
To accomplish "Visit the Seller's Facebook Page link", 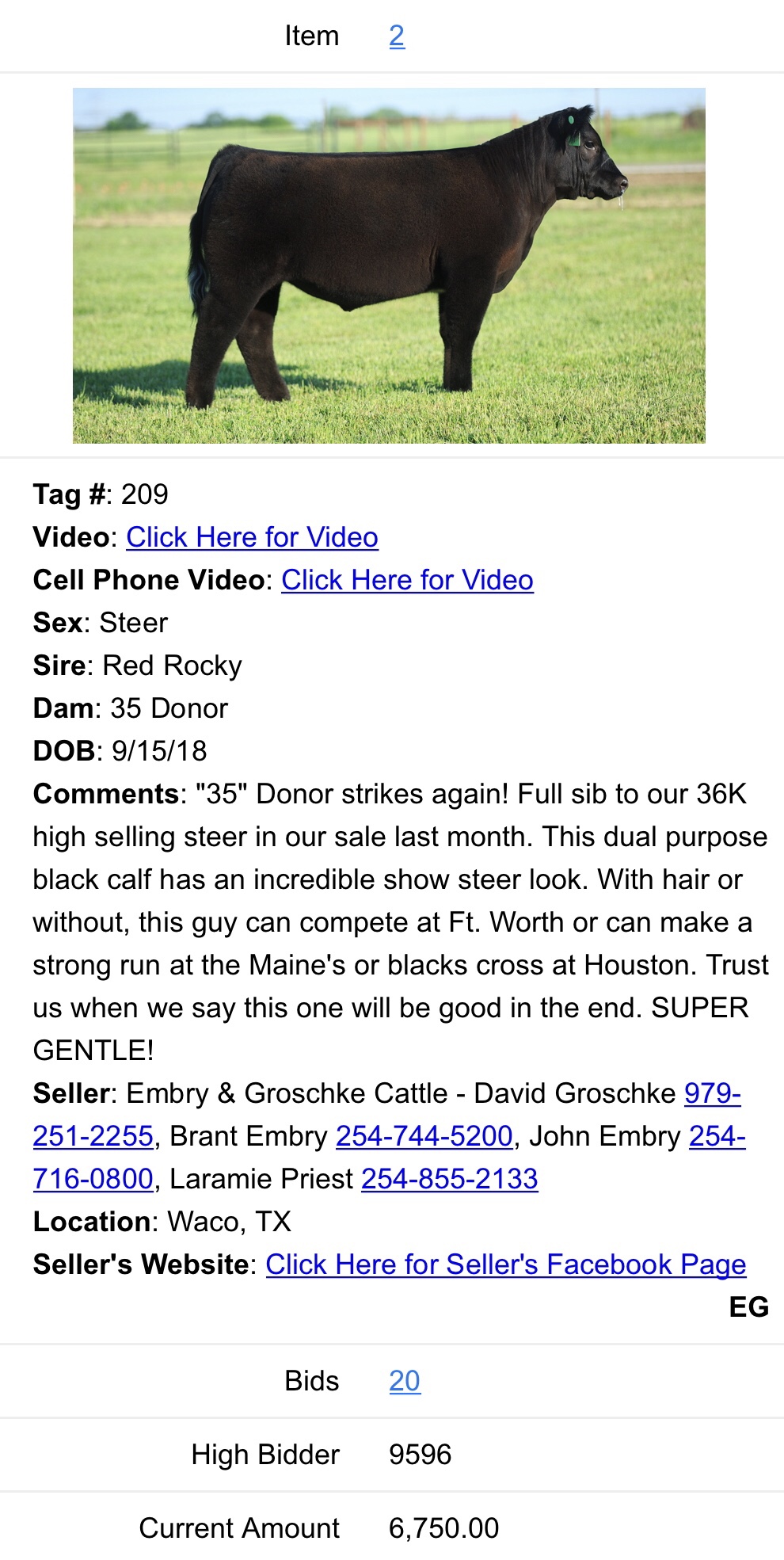I will (x=506, y=1264).
